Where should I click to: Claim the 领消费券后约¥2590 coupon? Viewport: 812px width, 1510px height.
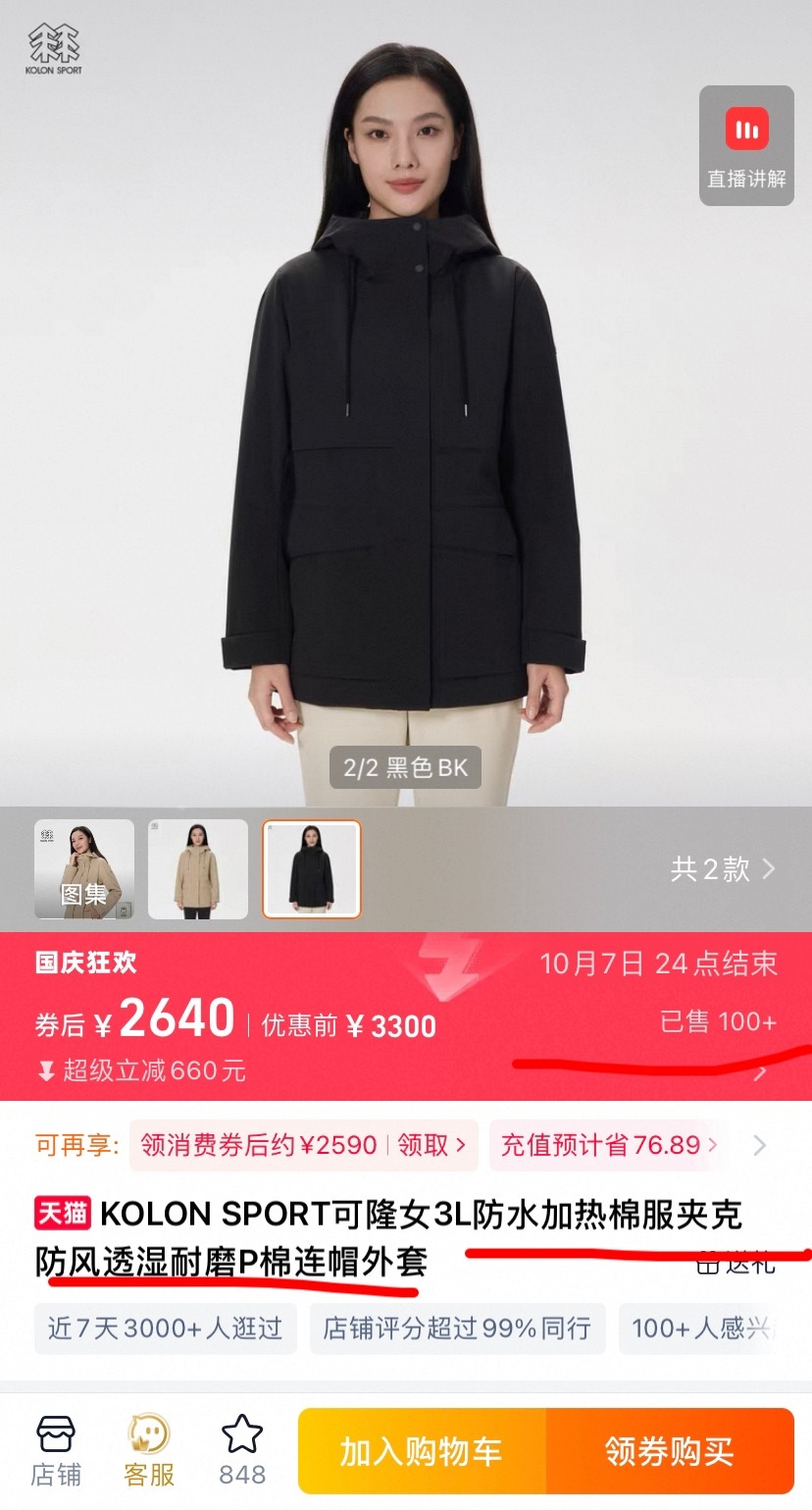303,1145
